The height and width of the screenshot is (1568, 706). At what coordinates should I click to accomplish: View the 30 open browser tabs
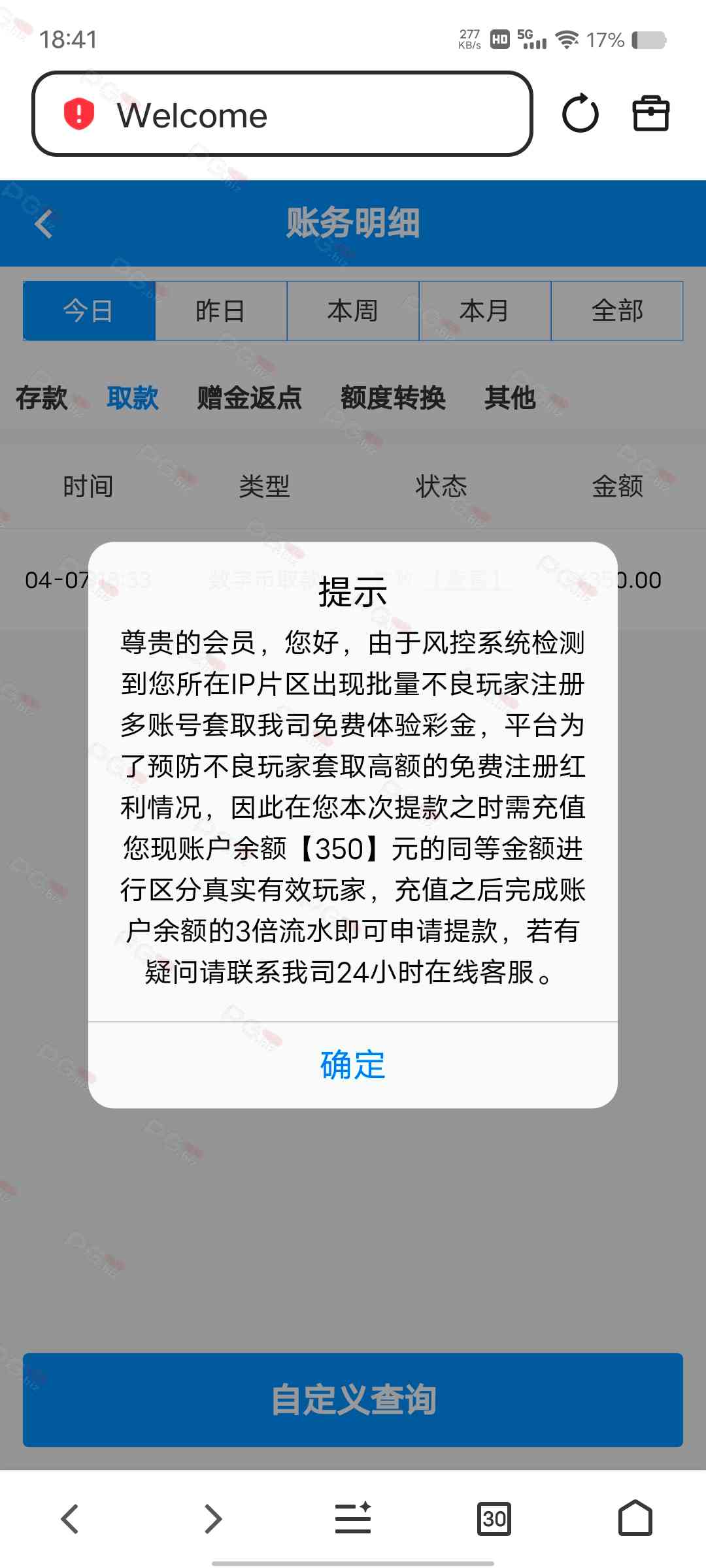(494, 1518)
